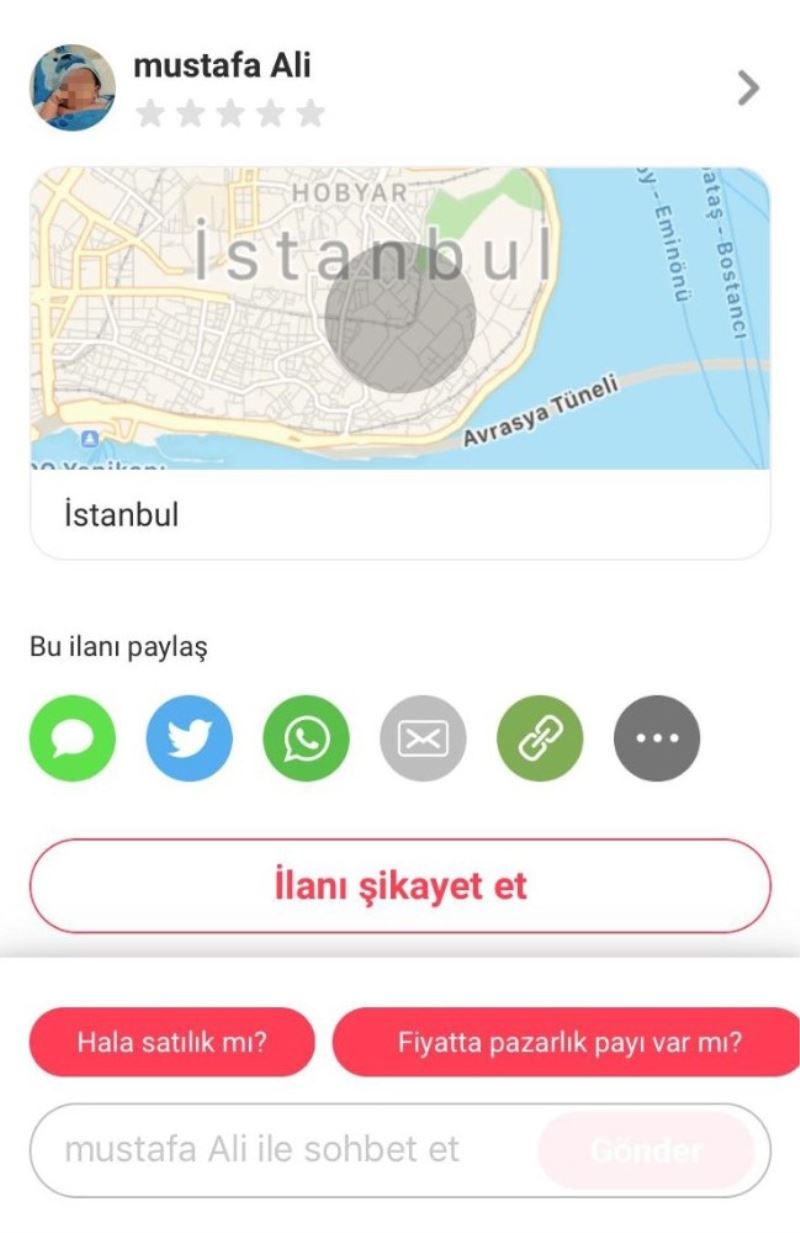Open more sharing options

click(657, 739)
